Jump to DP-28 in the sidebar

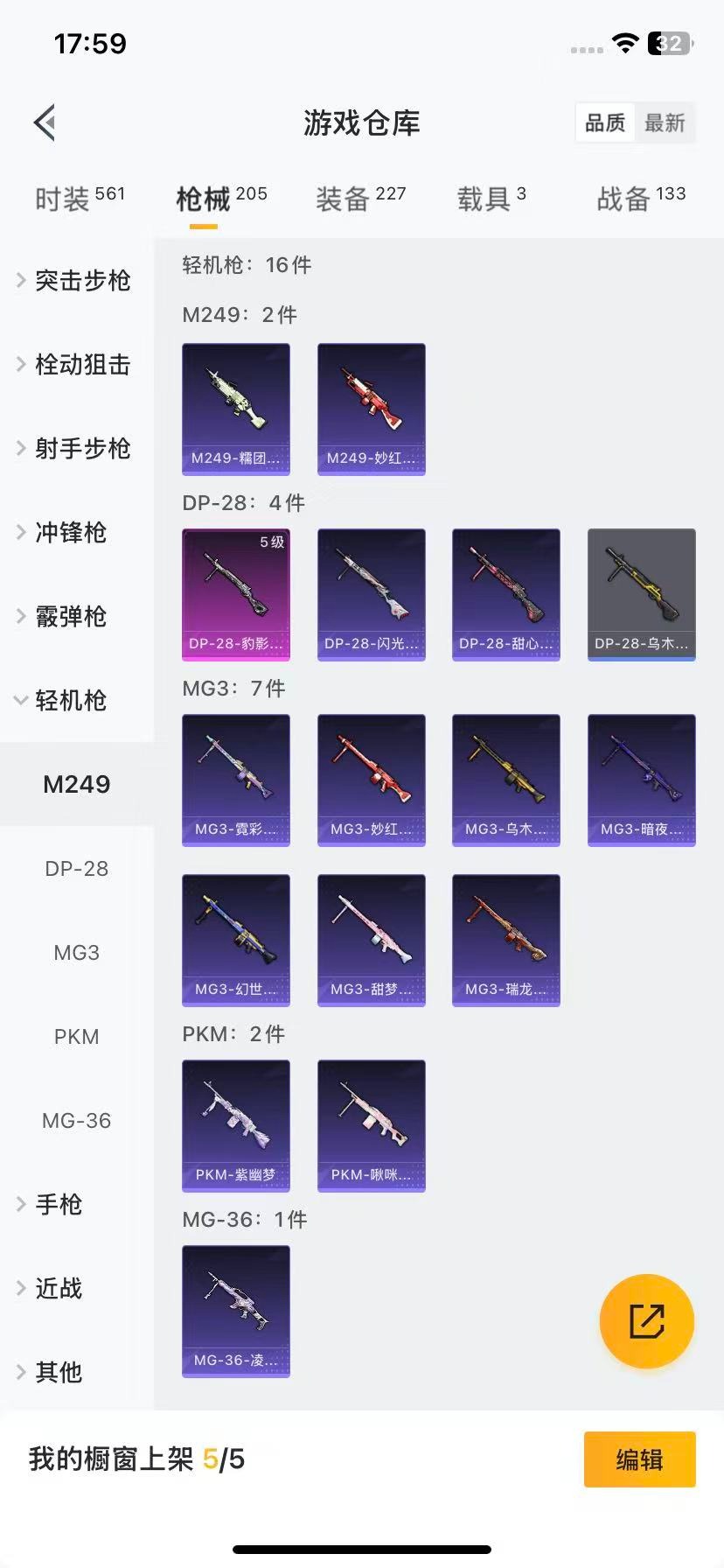pyautogui.click(x=77, y=868)
